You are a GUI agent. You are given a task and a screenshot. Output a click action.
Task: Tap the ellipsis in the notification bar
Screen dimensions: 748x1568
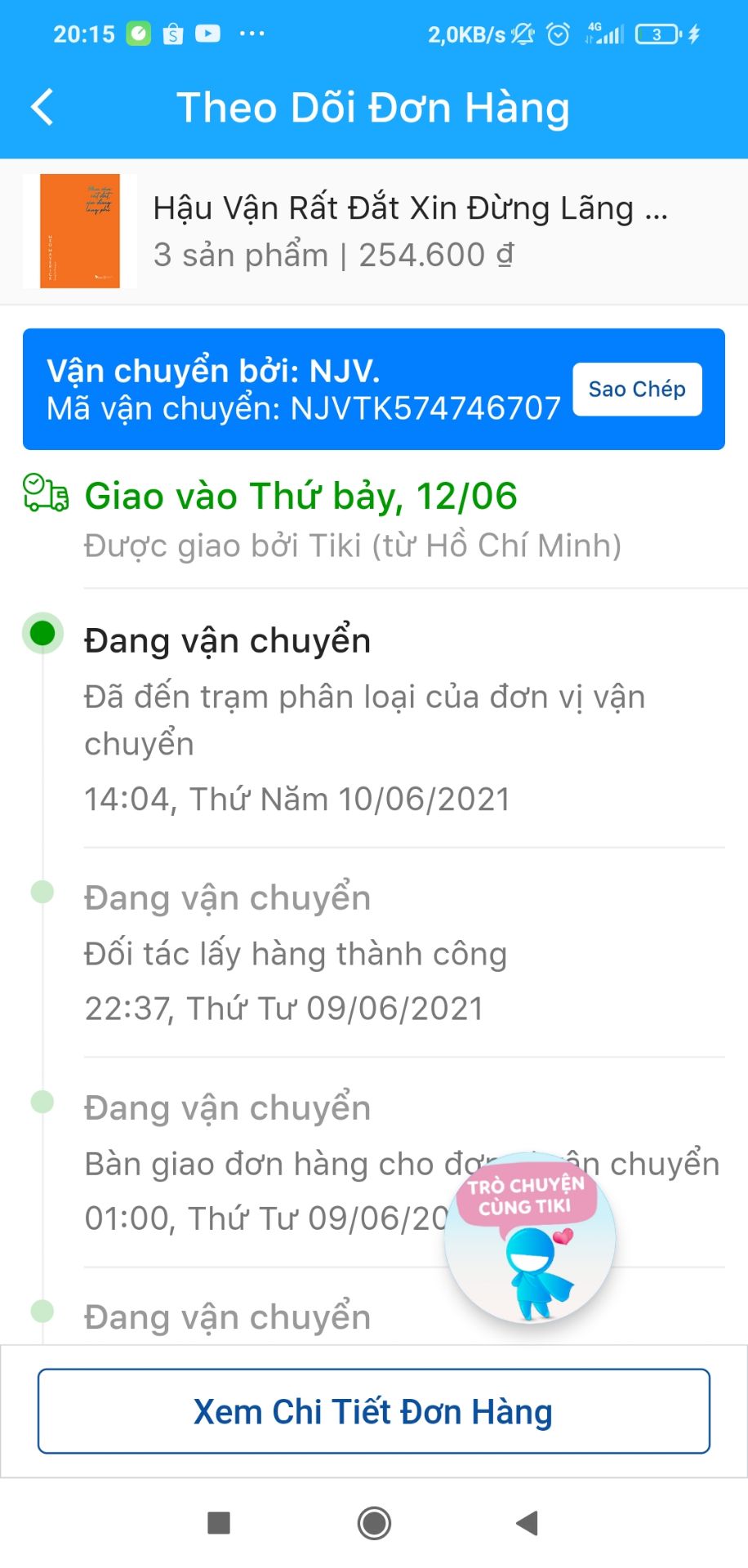coord(252,33)
